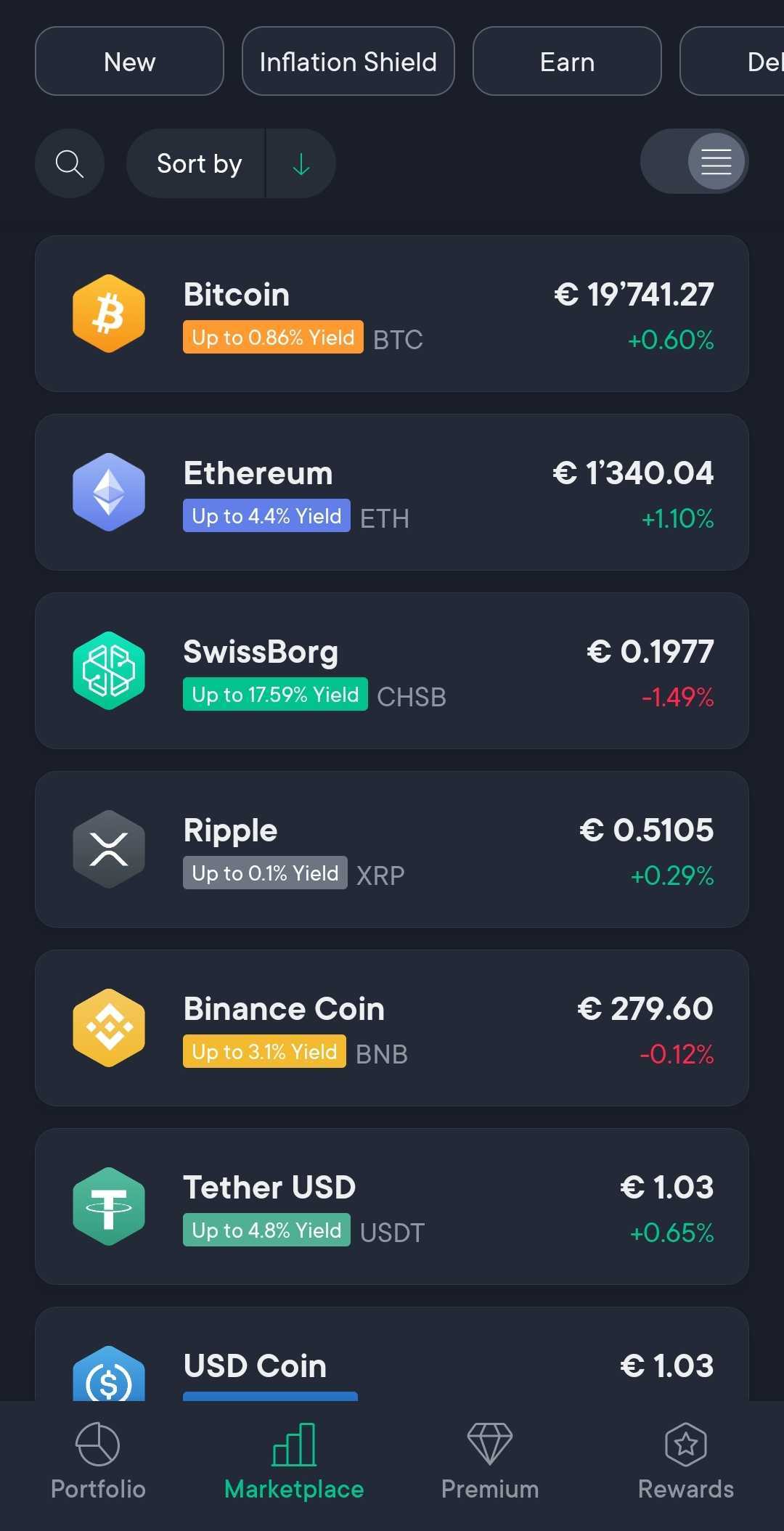Open the Rewards tab
784x1531 pixels.
686,1461
